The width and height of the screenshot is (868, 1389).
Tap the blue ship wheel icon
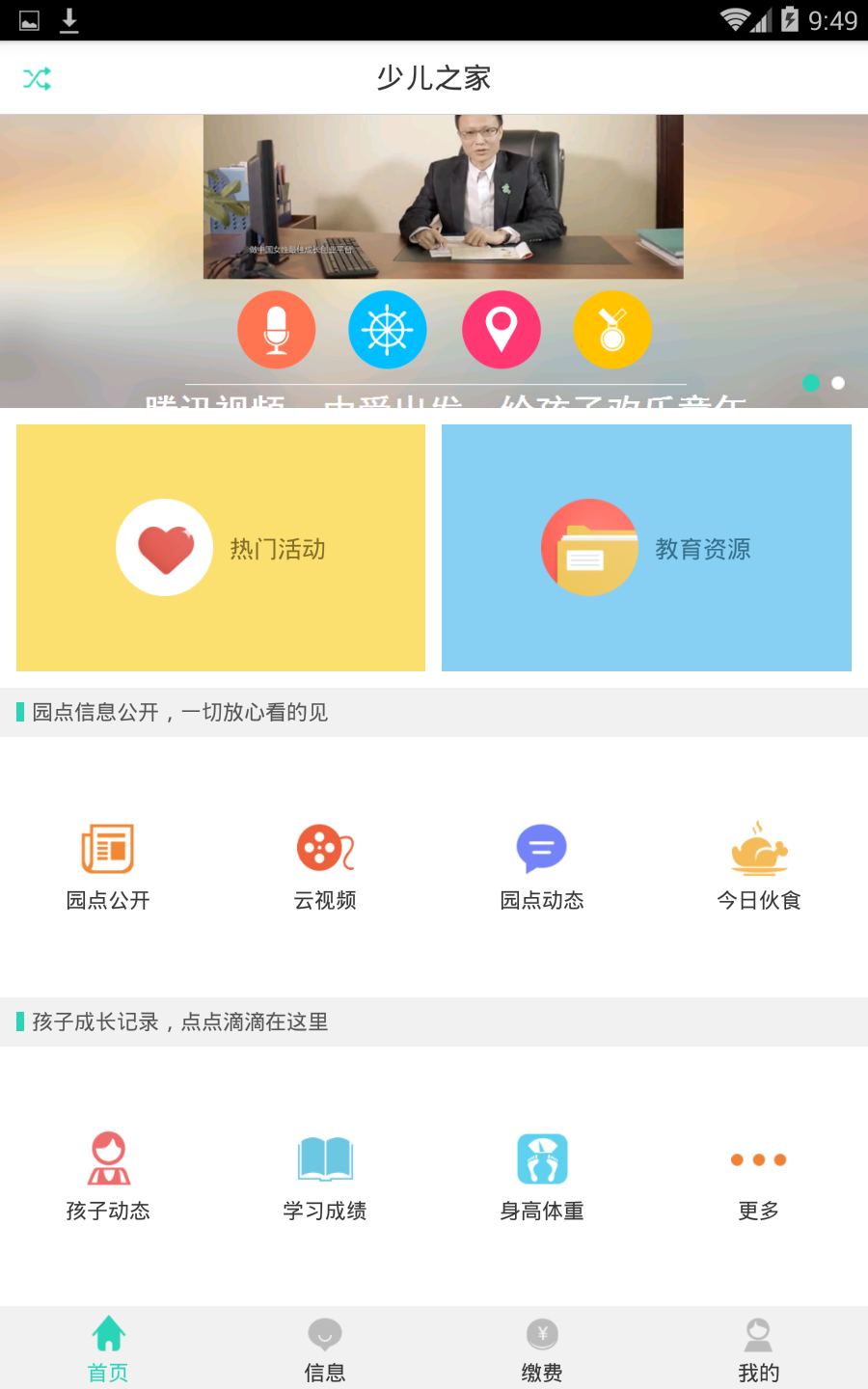(388, 330)
